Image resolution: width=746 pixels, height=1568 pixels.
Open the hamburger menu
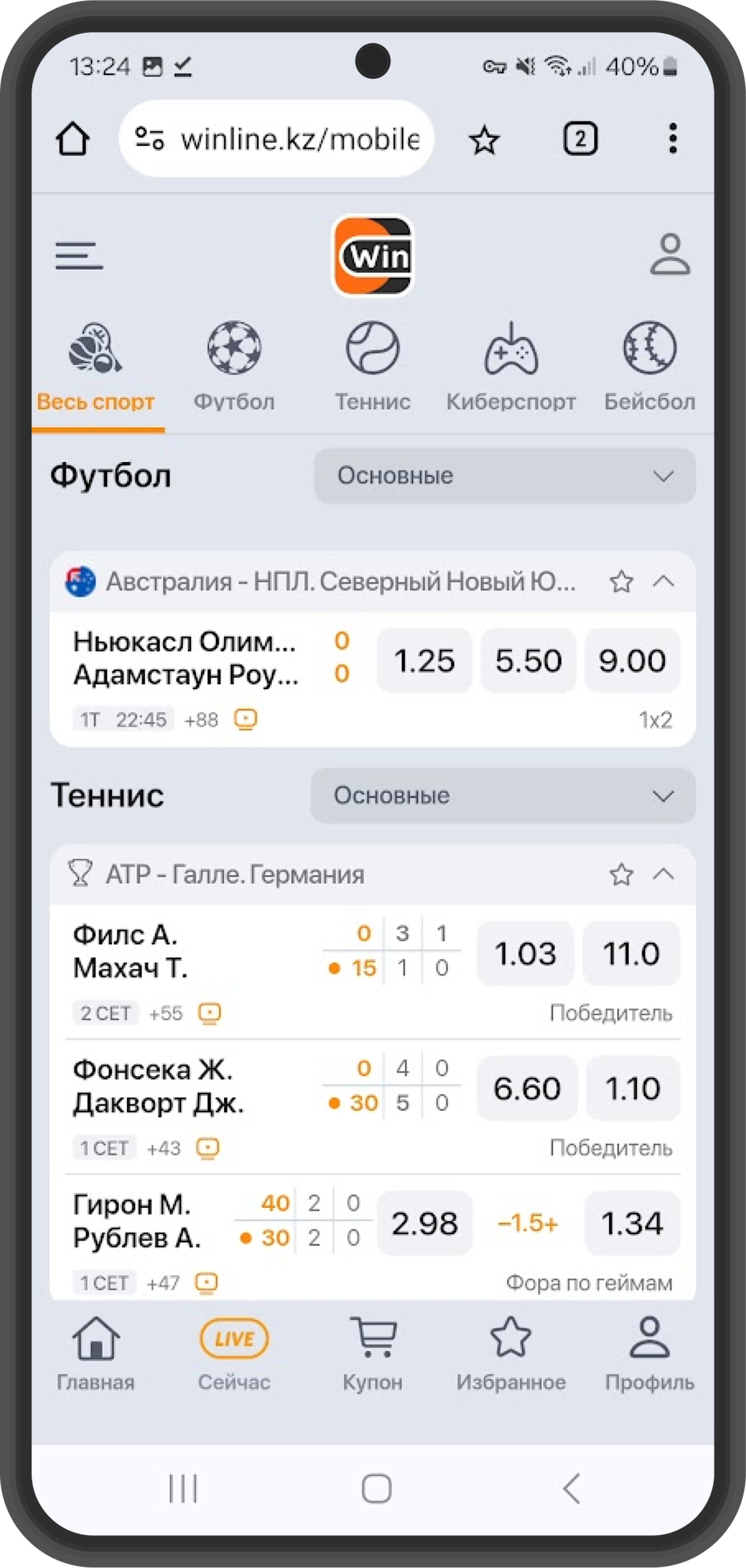(x=79, y=256)
